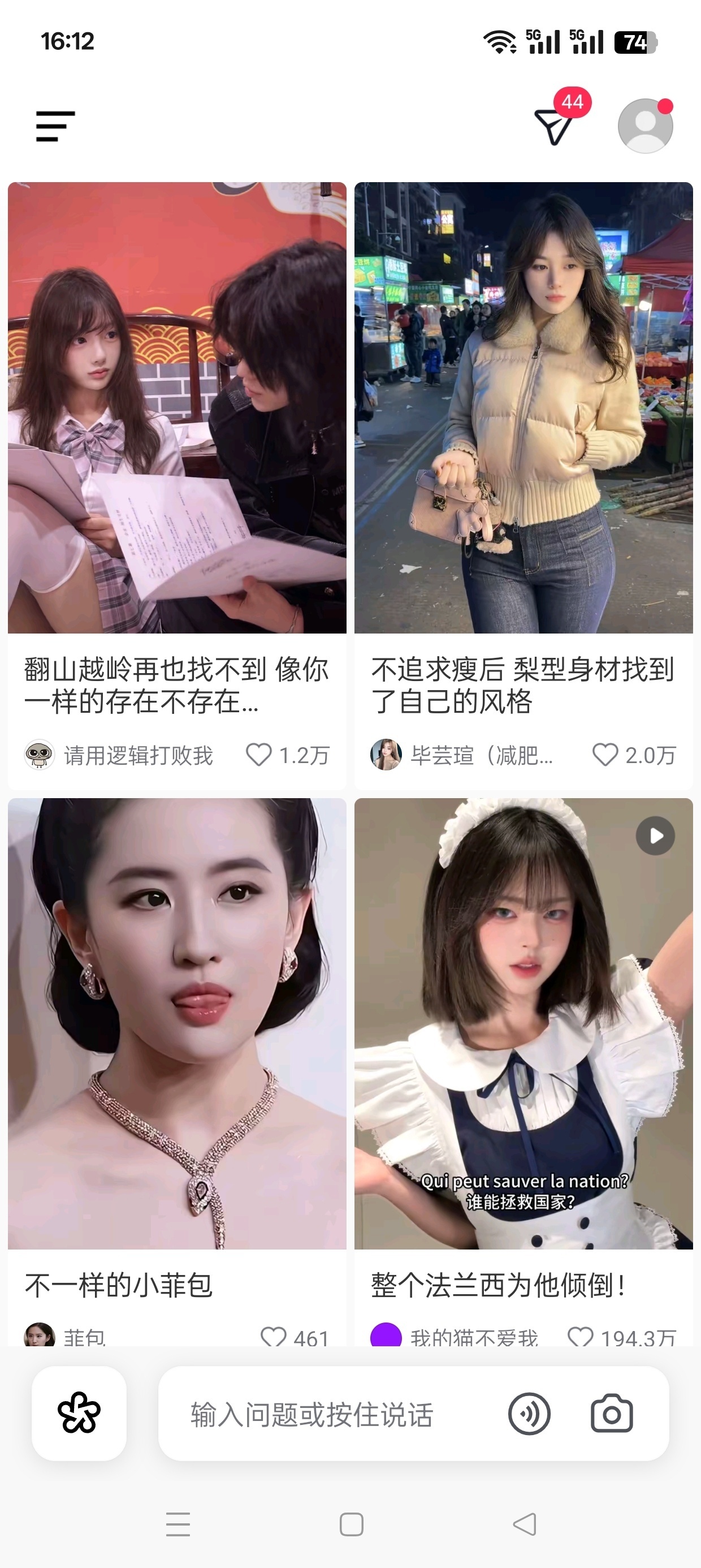The height and width of the screenshot is (1568, 701).
Task: Start voice input with the sound-wave icon
Action: tap(529, 1414)
